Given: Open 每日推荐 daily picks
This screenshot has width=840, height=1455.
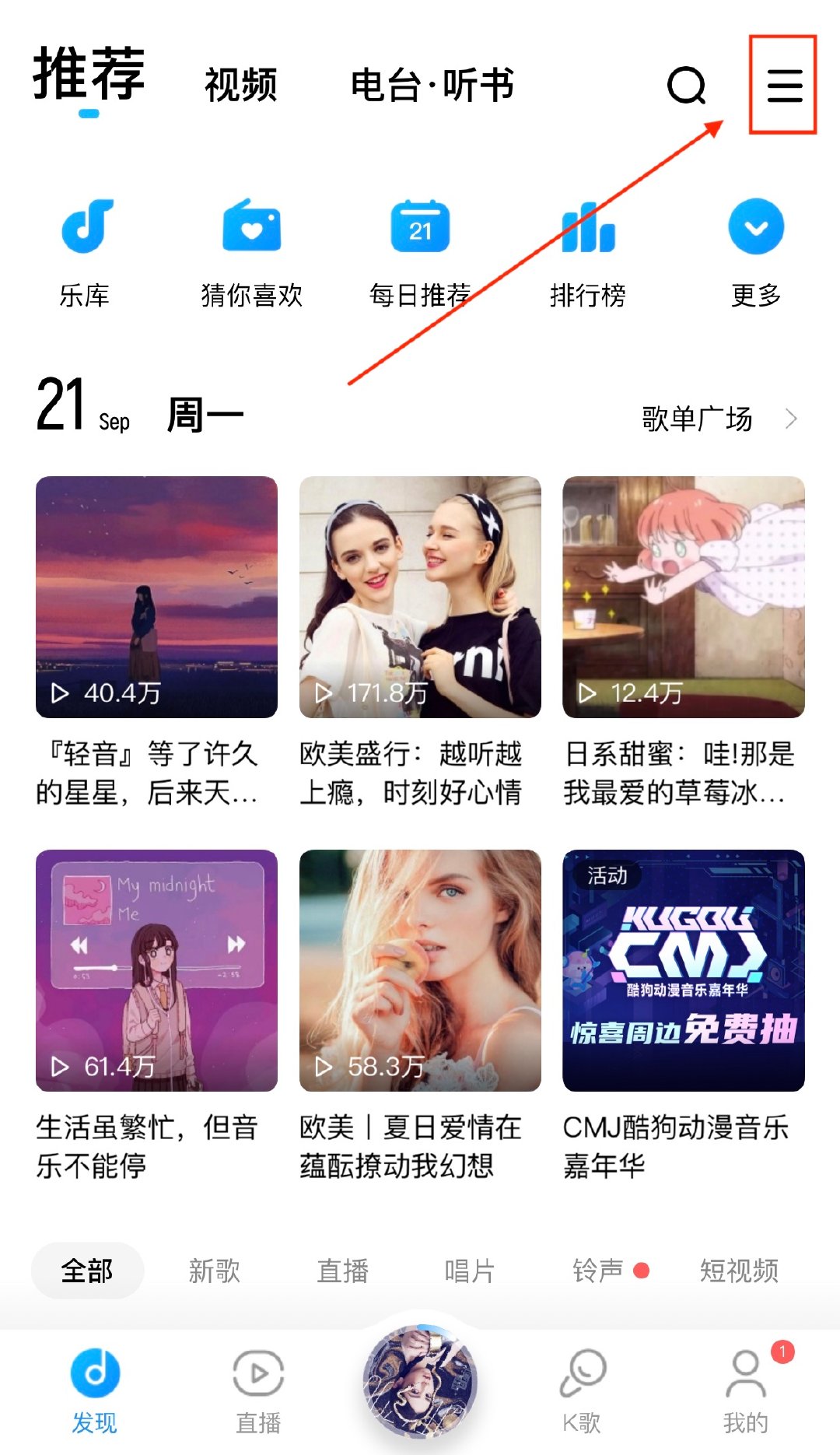Looking at the screenshot, I should (420, 251).
